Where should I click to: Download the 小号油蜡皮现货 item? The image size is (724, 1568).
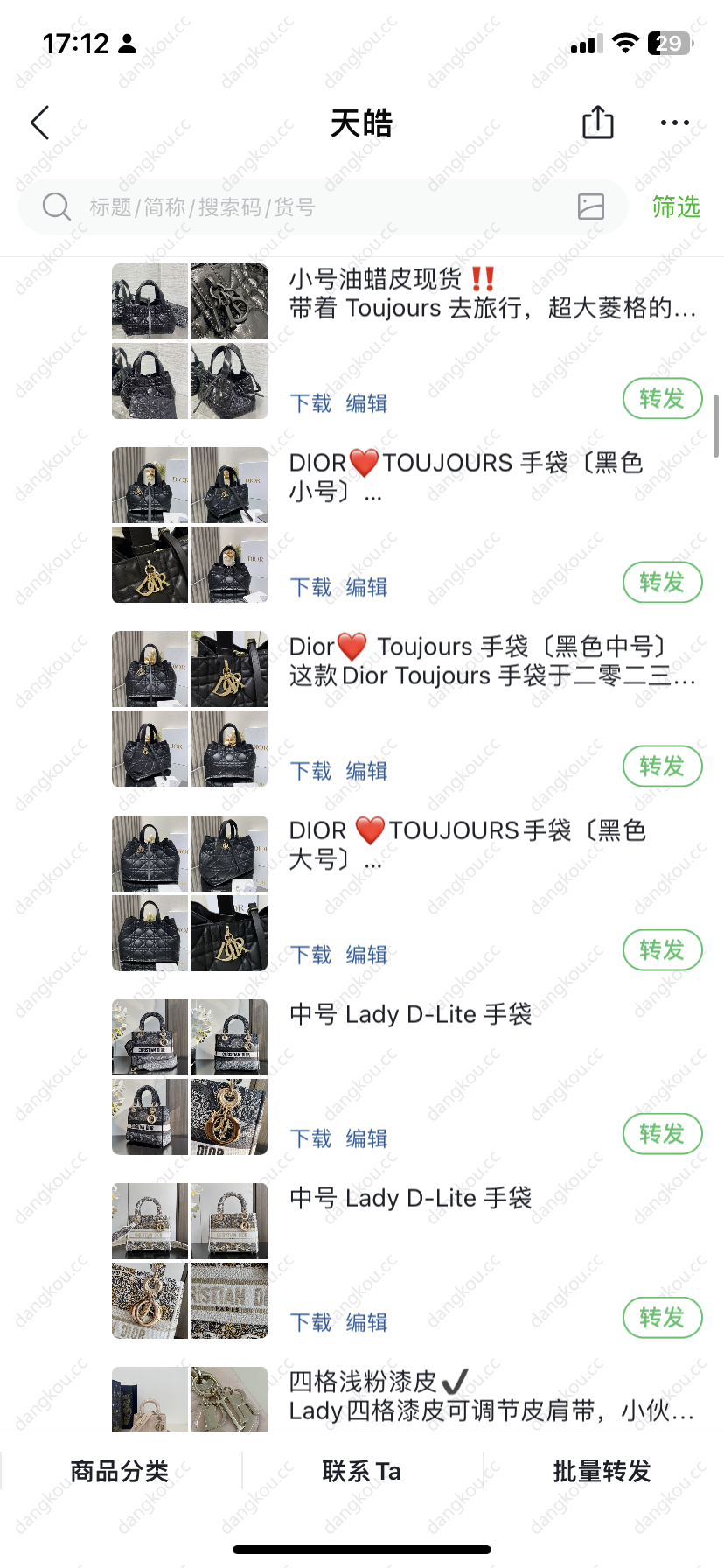pyautogui.click(x=310, y=403)
